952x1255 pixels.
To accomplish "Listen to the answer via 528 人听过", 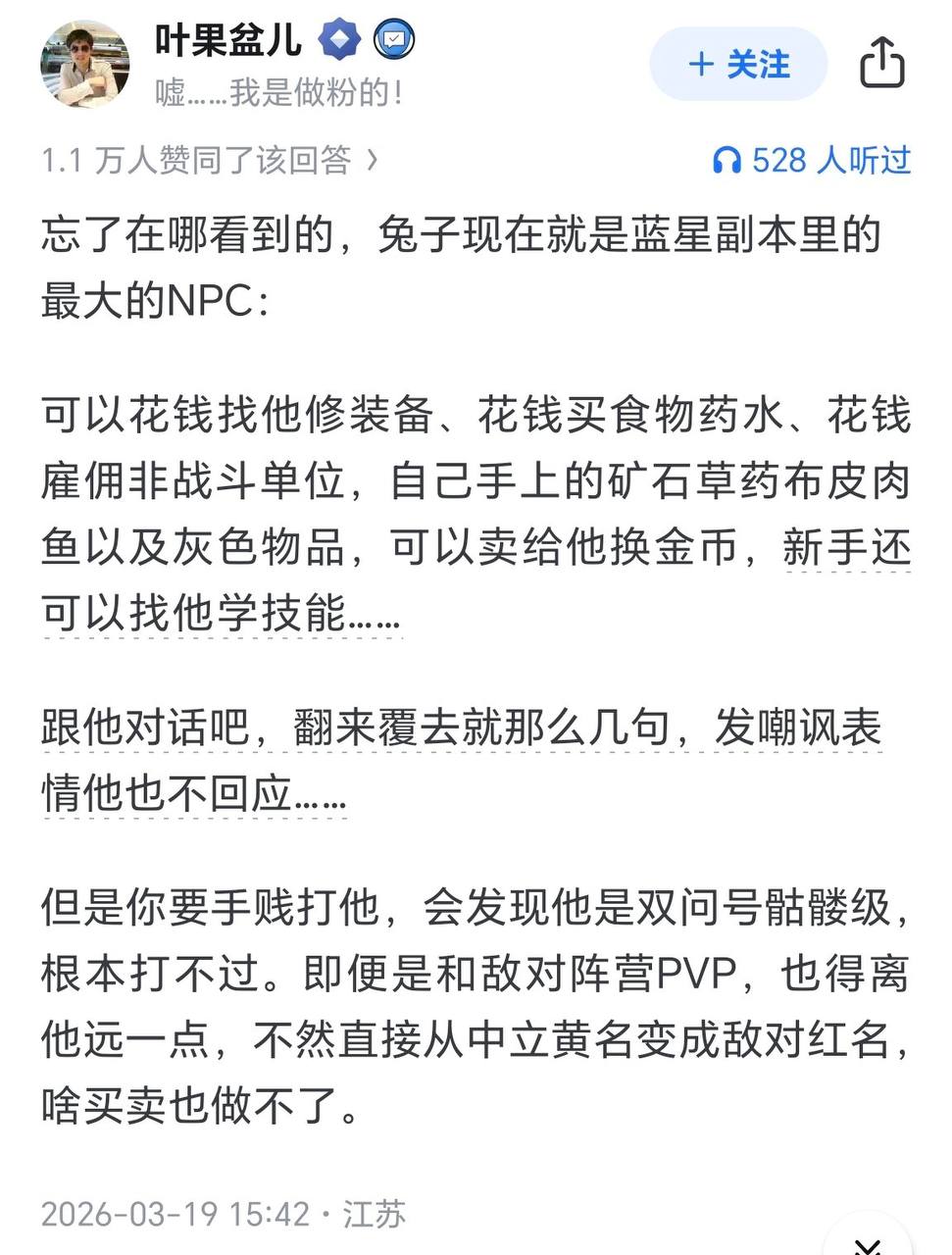I will click(x=812, y=160).
